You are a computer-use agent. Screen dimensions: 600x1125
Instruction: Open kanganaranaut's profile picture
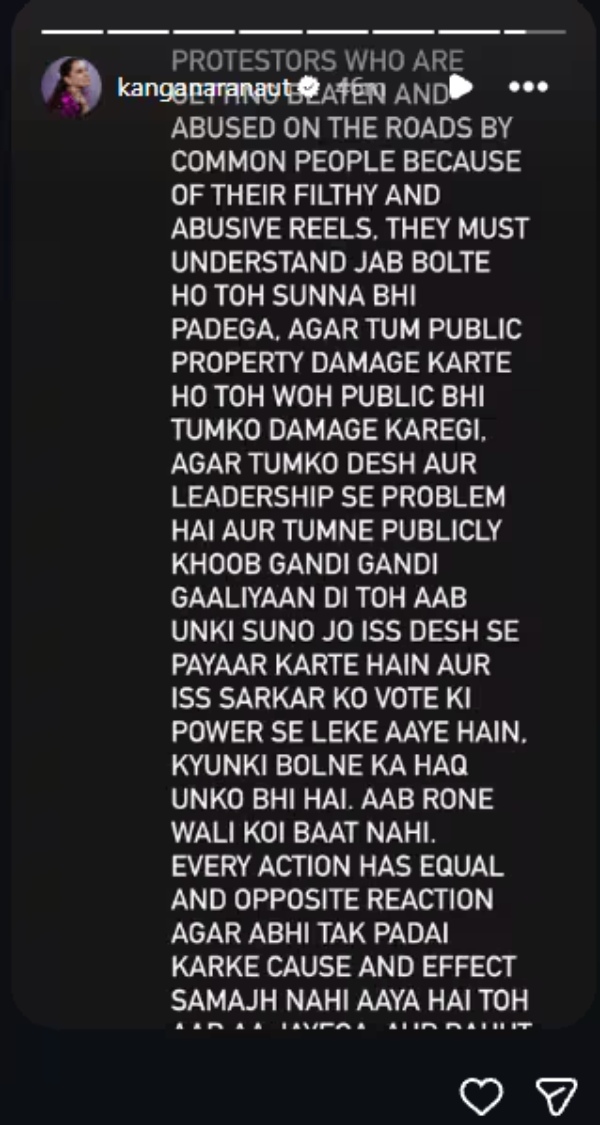click(x=71, y=87)
